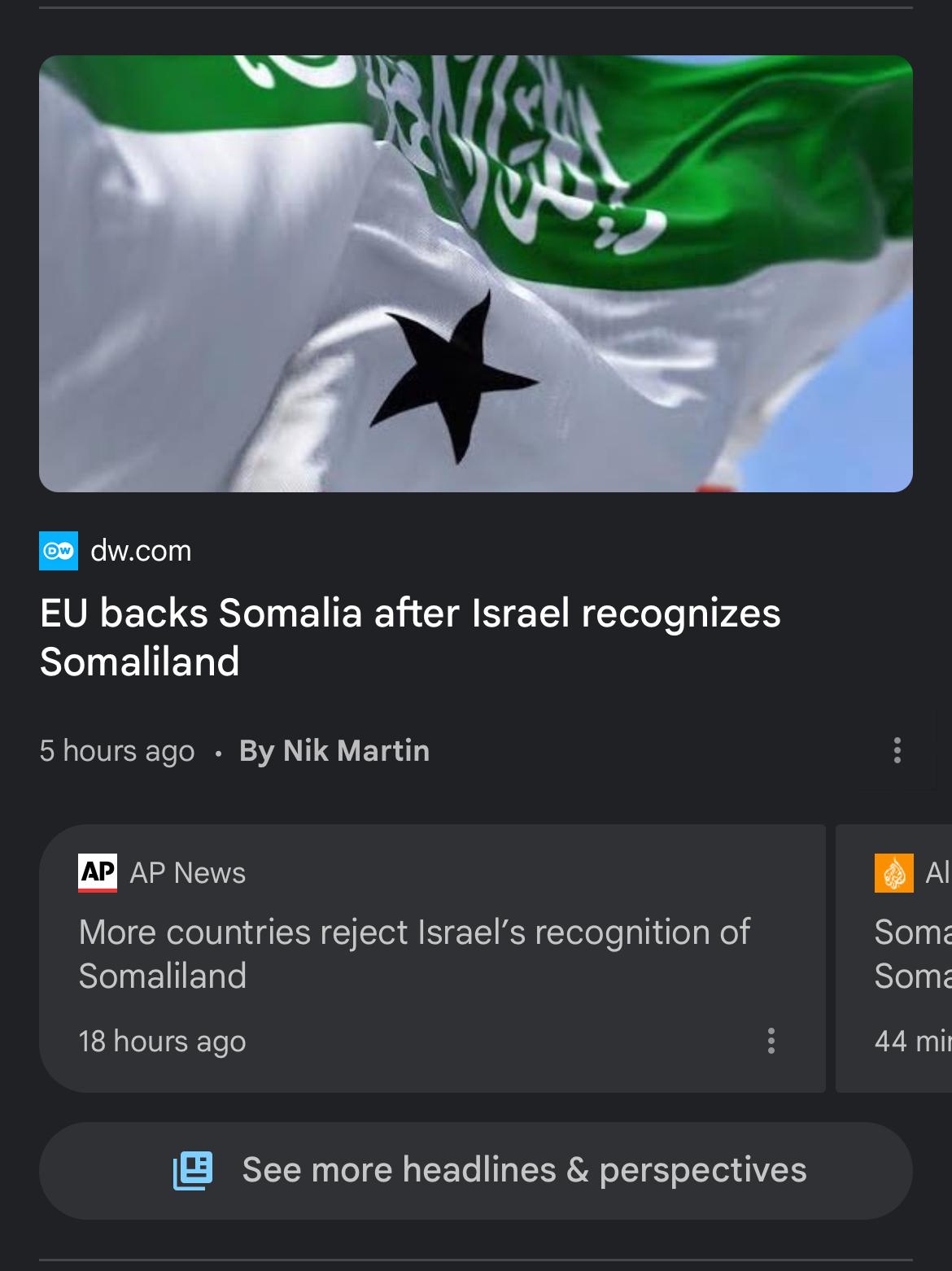Open more options on the AP News card
The height and width of the screenshot is (1271, 952).
coord(771,1041)
